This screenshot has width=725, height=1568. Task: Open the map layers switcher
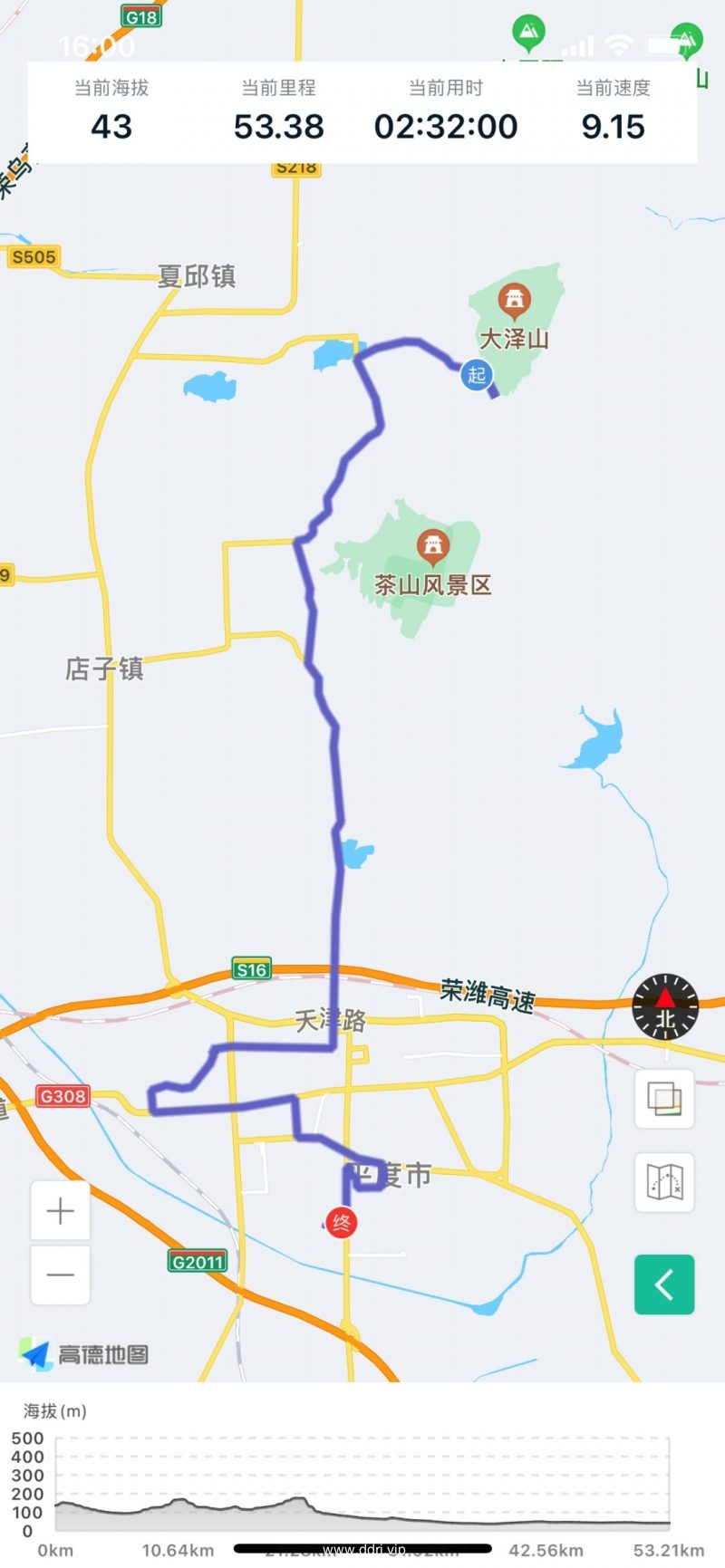click(664, 1099)
